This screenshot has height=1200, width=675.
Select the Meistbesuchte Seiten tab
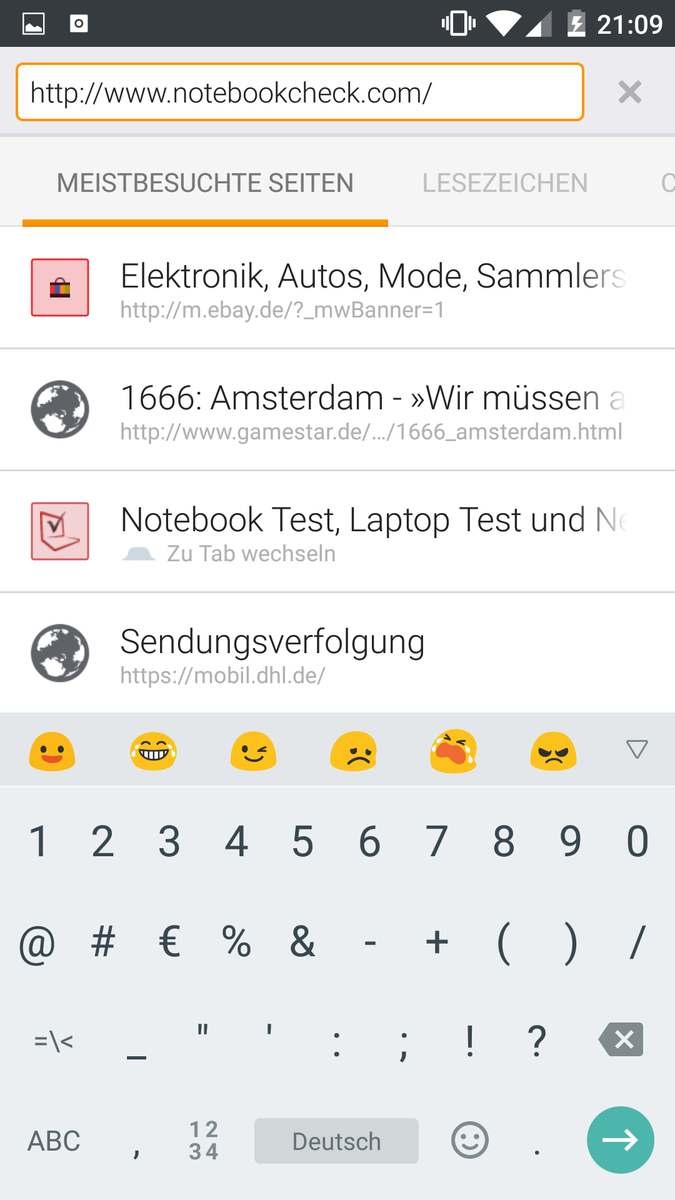pyautogui.click(x=205, y=184)
